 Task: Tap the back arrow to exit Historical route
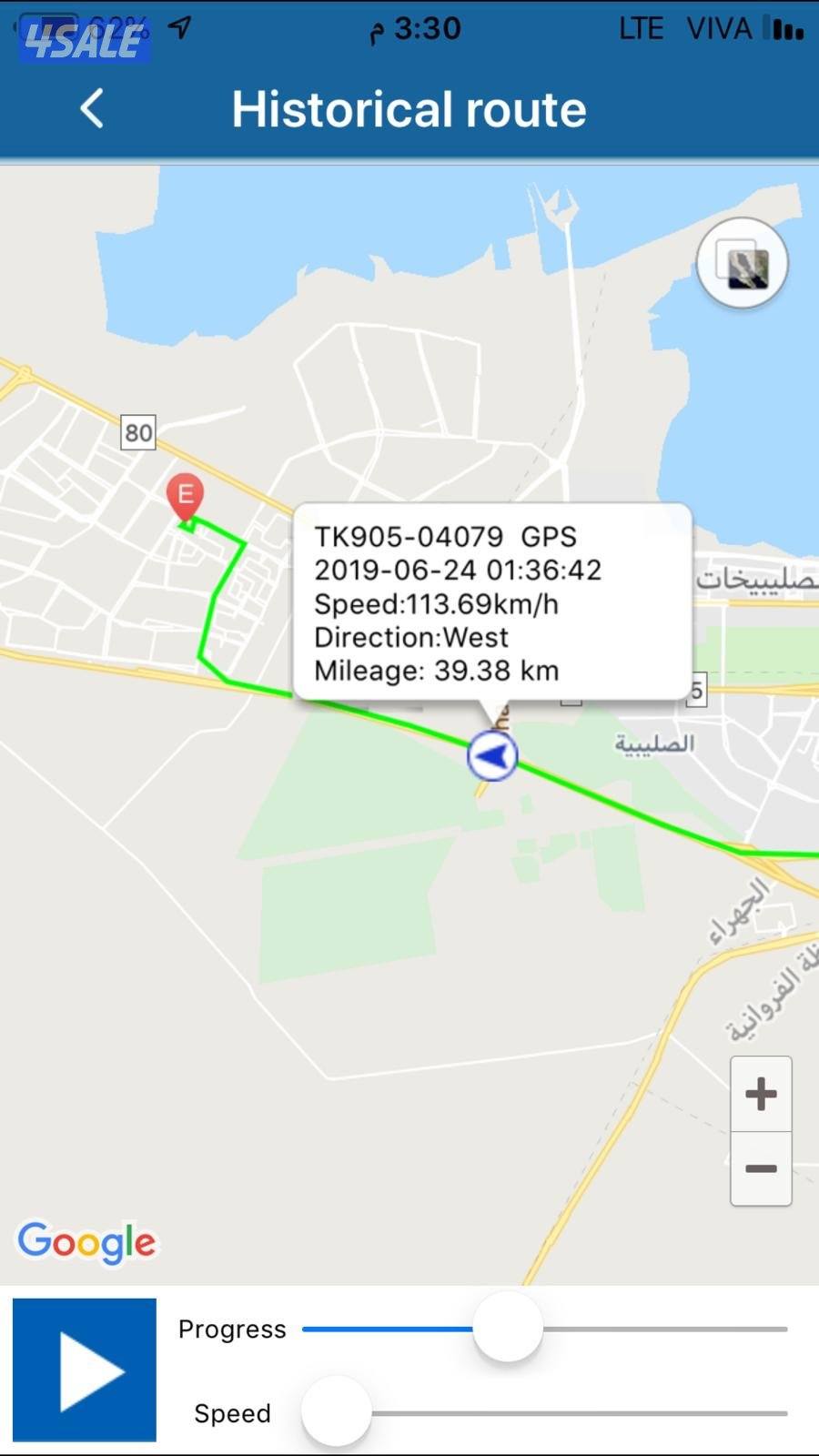(x=90, y=108)
